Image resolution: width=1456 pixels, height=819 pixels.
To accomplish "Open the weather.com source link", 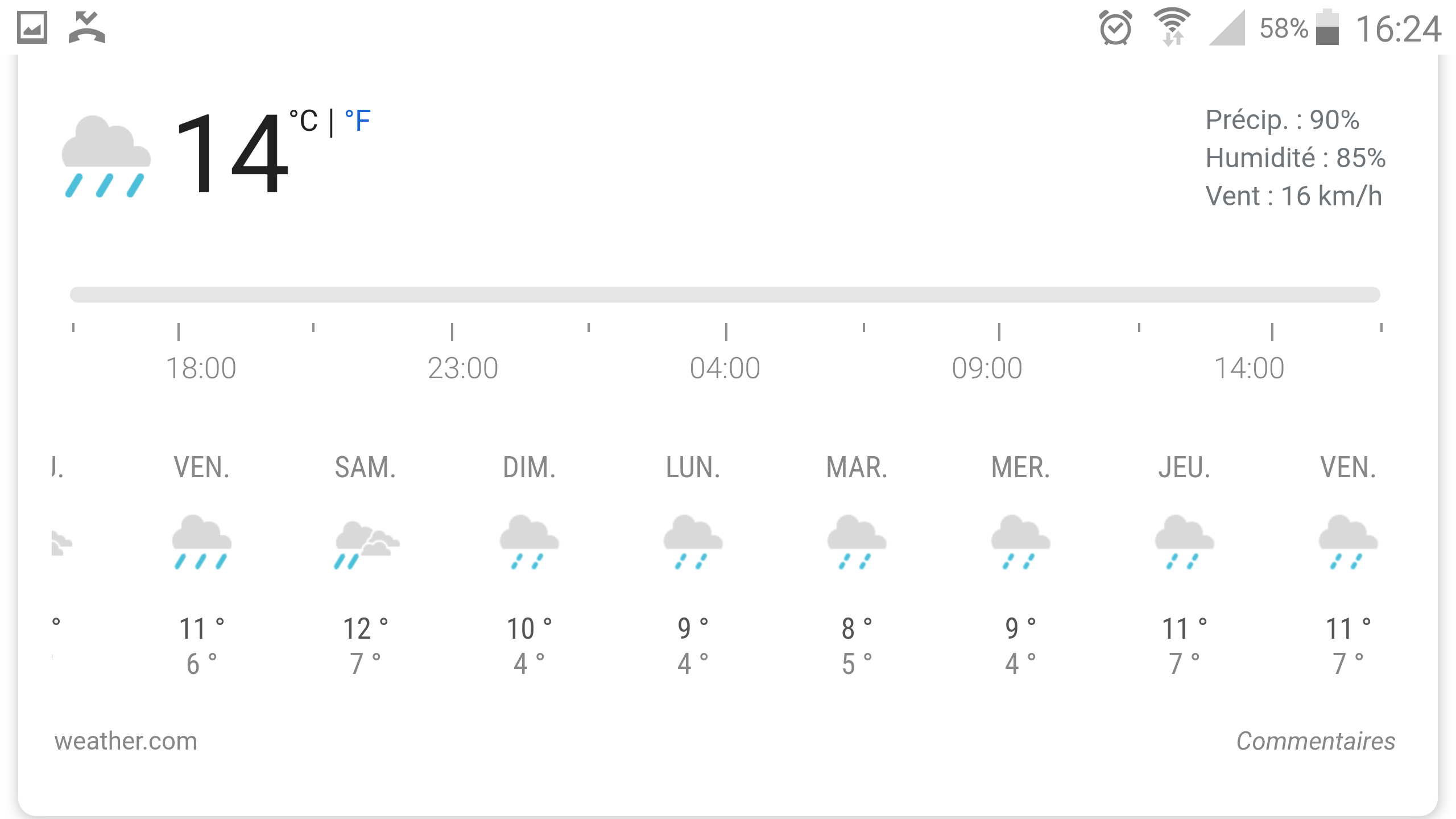I will tap(126, 741).
